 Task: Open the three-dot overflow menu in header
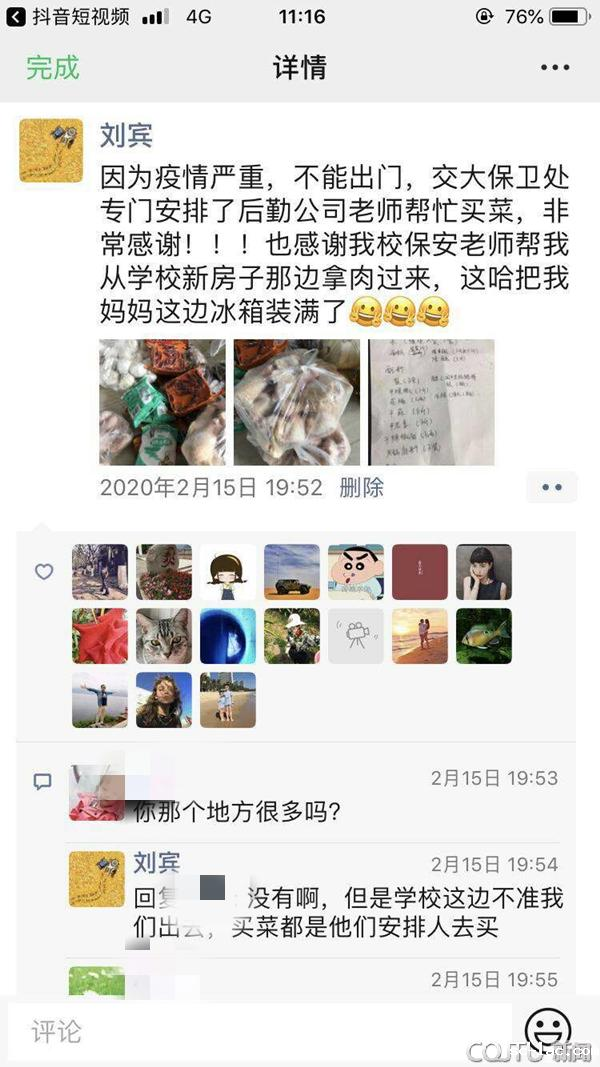pos(554,68)
